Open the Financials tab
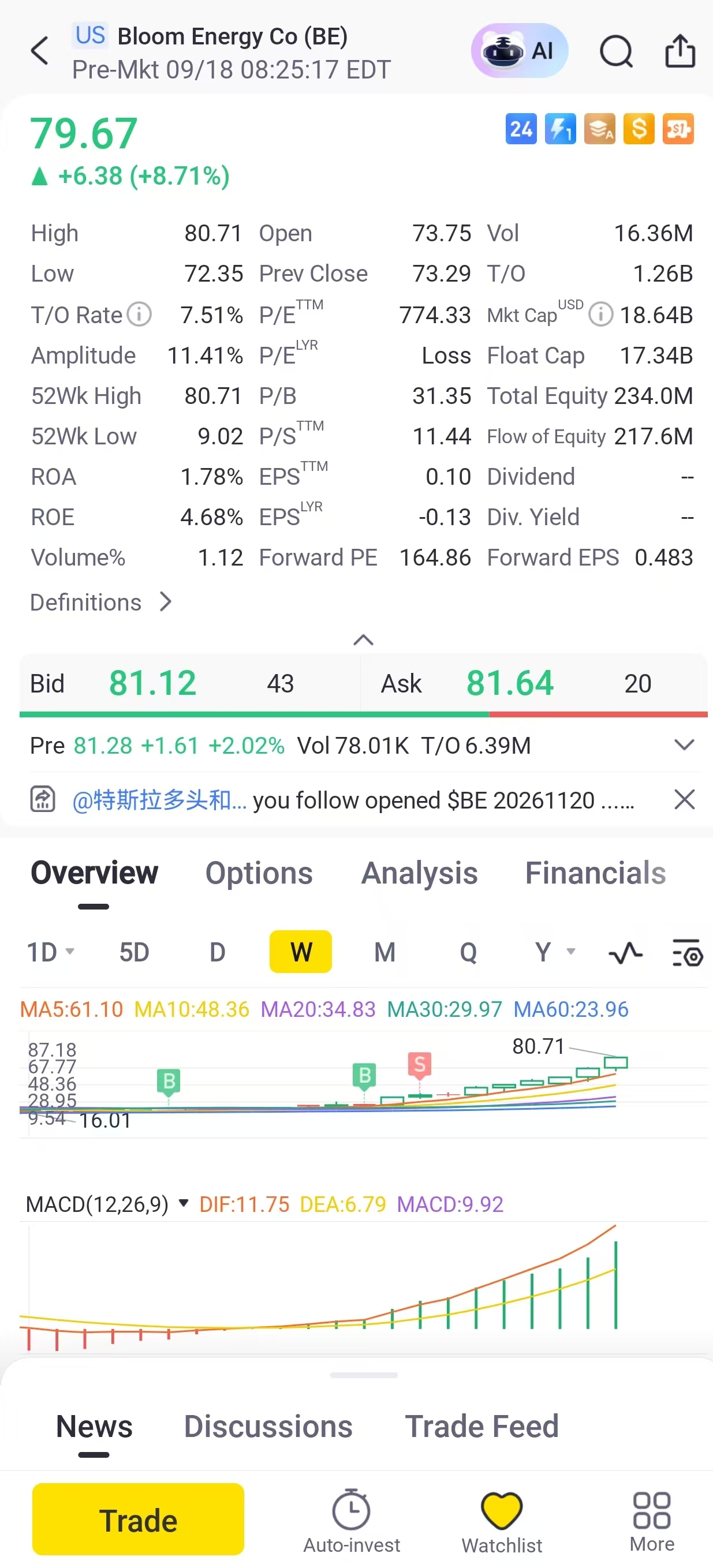The height and width of the screenshot is (1568, 713). click(595, 873)
